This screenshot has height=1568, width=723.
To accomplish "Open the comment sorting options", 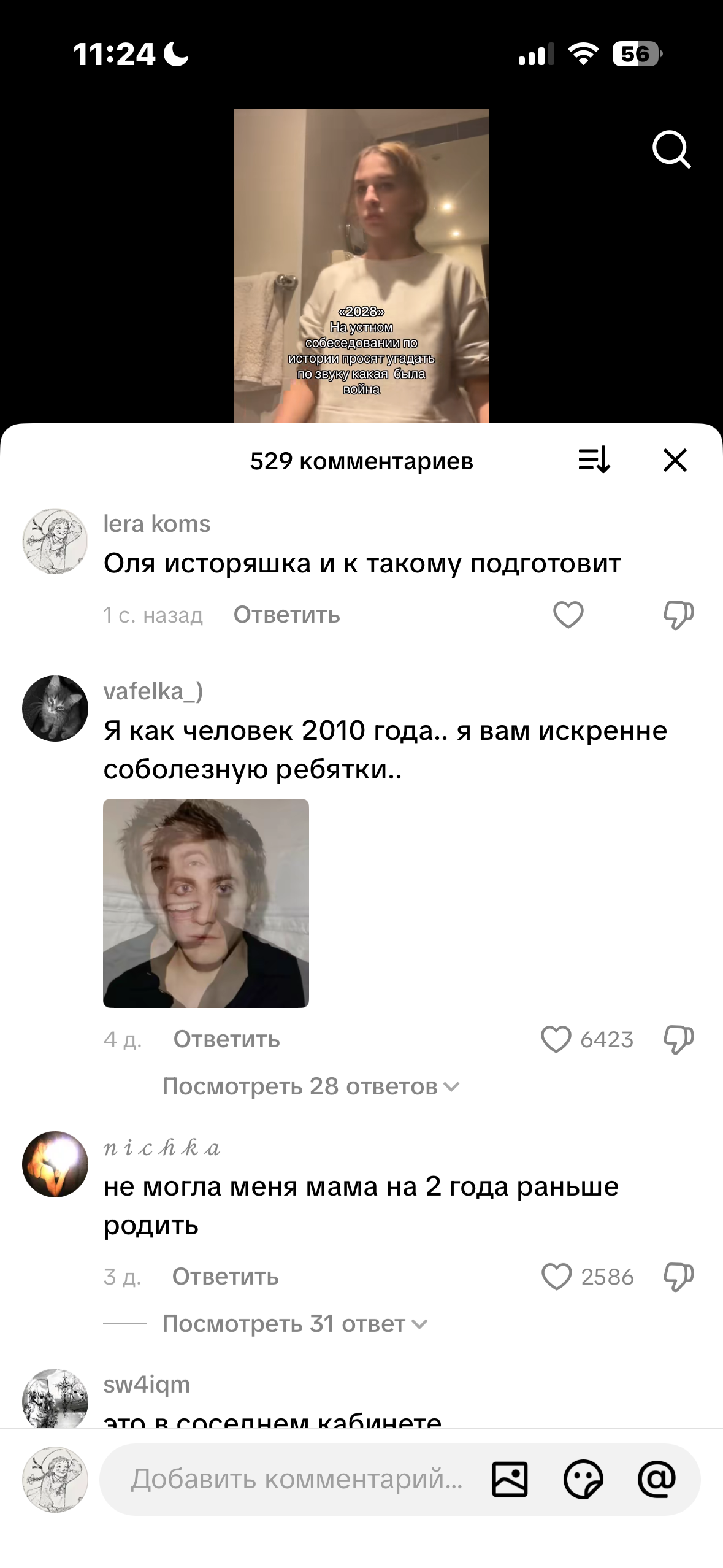I will (594, 459).
